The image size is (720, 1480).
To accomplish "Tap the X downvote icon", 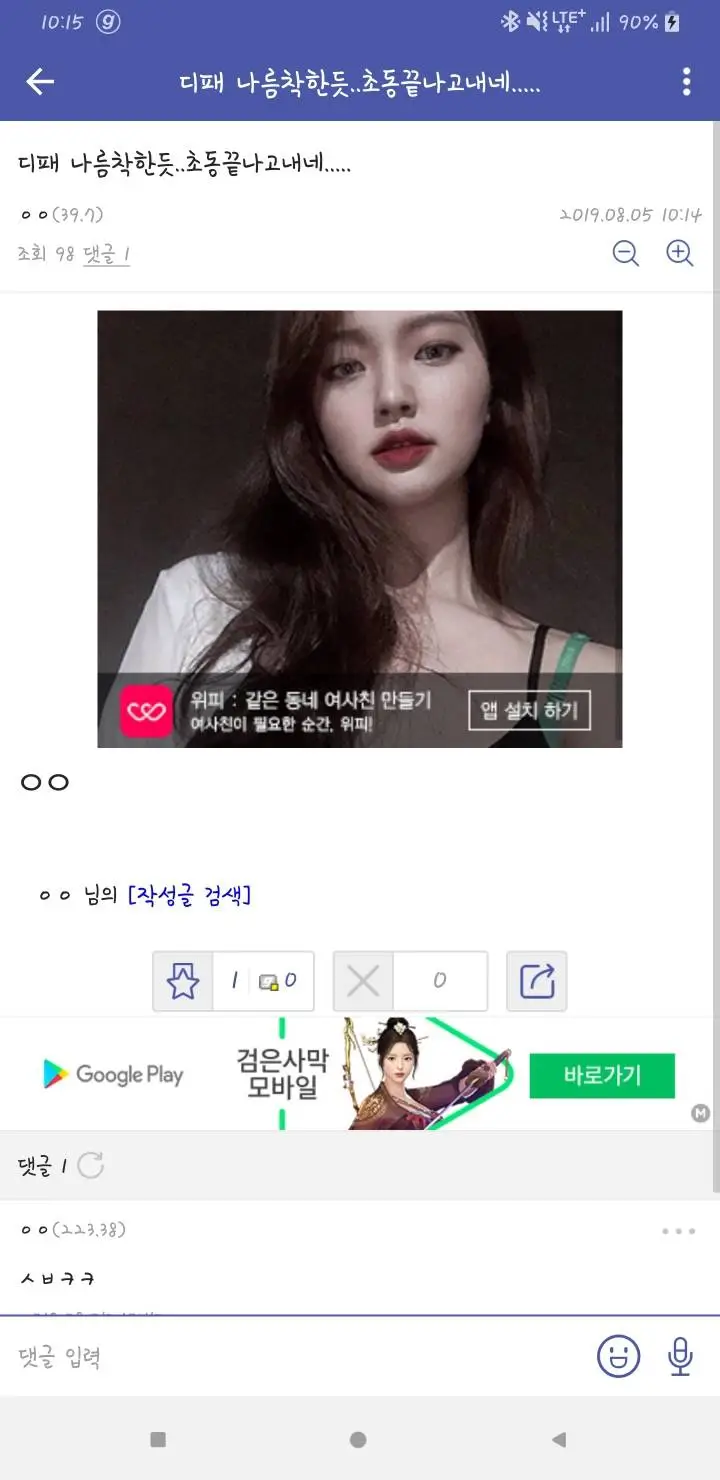I will click(x=362, y=981).
